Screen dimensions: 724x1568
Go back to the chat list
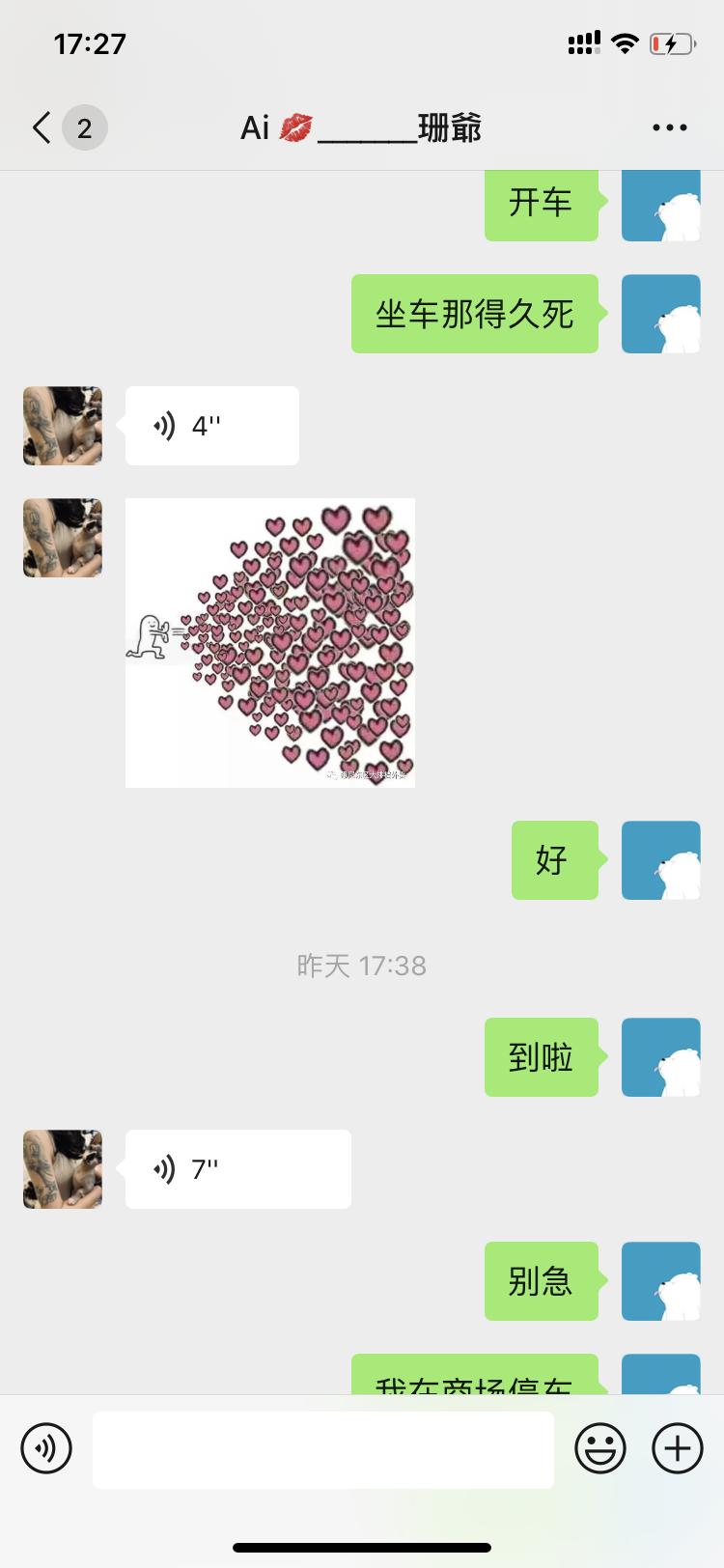[42, 127]
